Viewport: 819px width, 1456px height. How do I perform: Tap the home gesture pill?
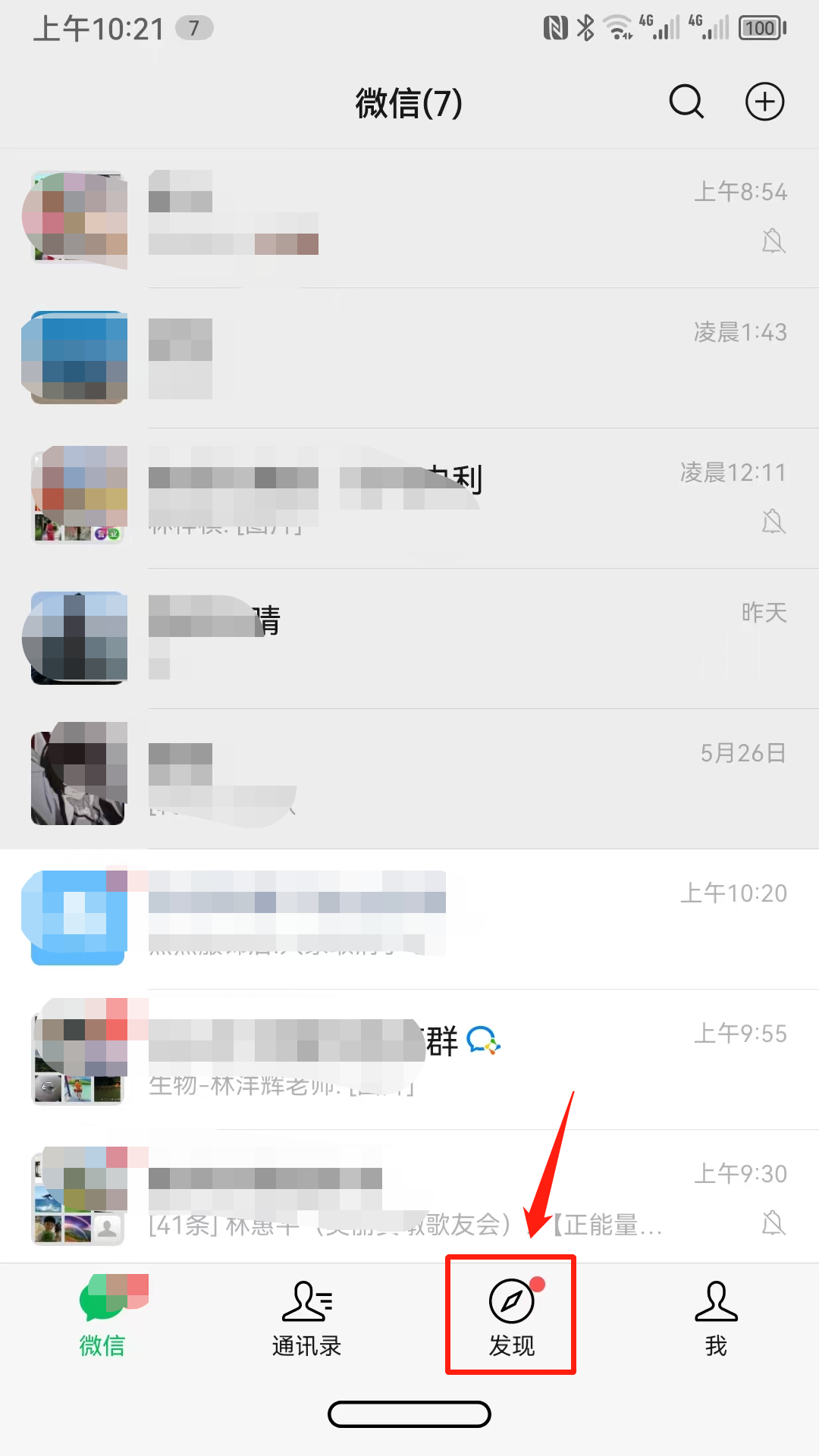(x=409, y=1414)
